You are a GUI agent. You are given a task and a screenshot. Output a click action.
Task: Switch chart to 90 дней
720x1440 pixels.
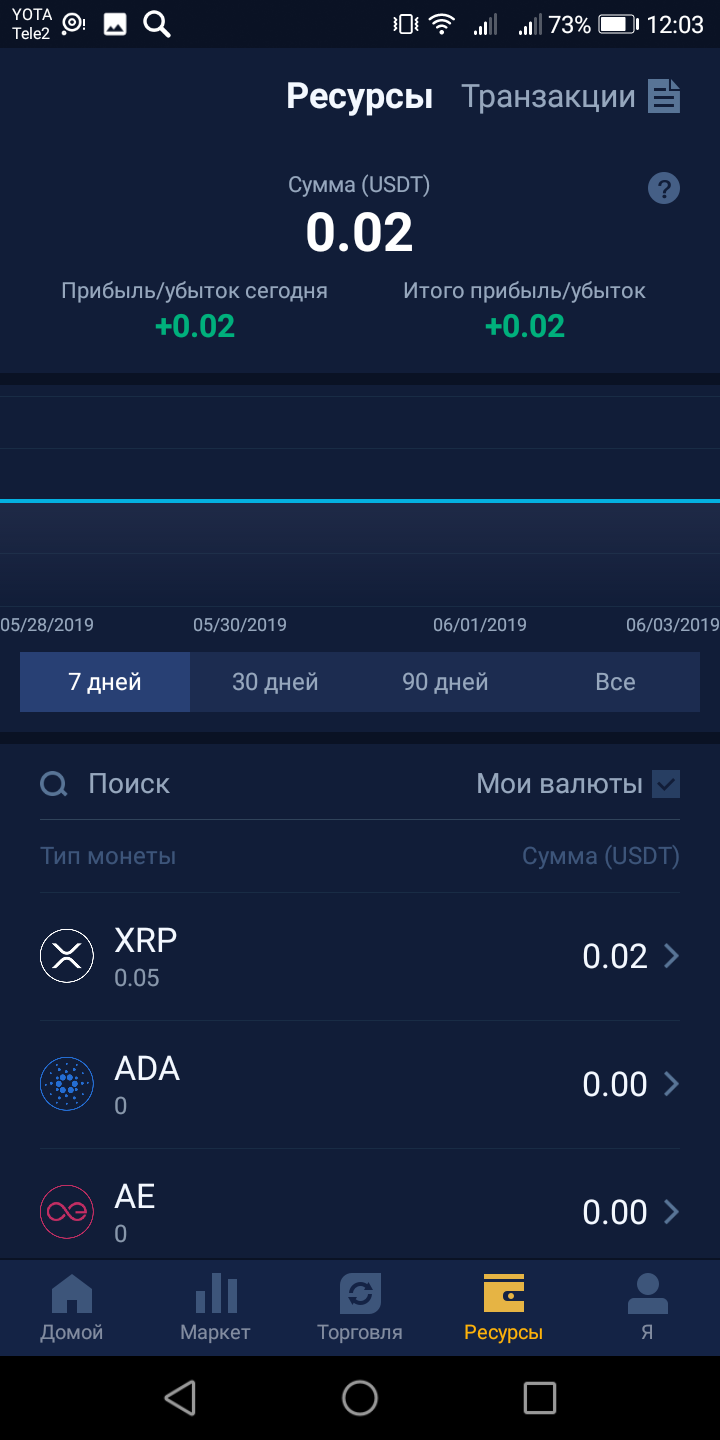(445, 682)
